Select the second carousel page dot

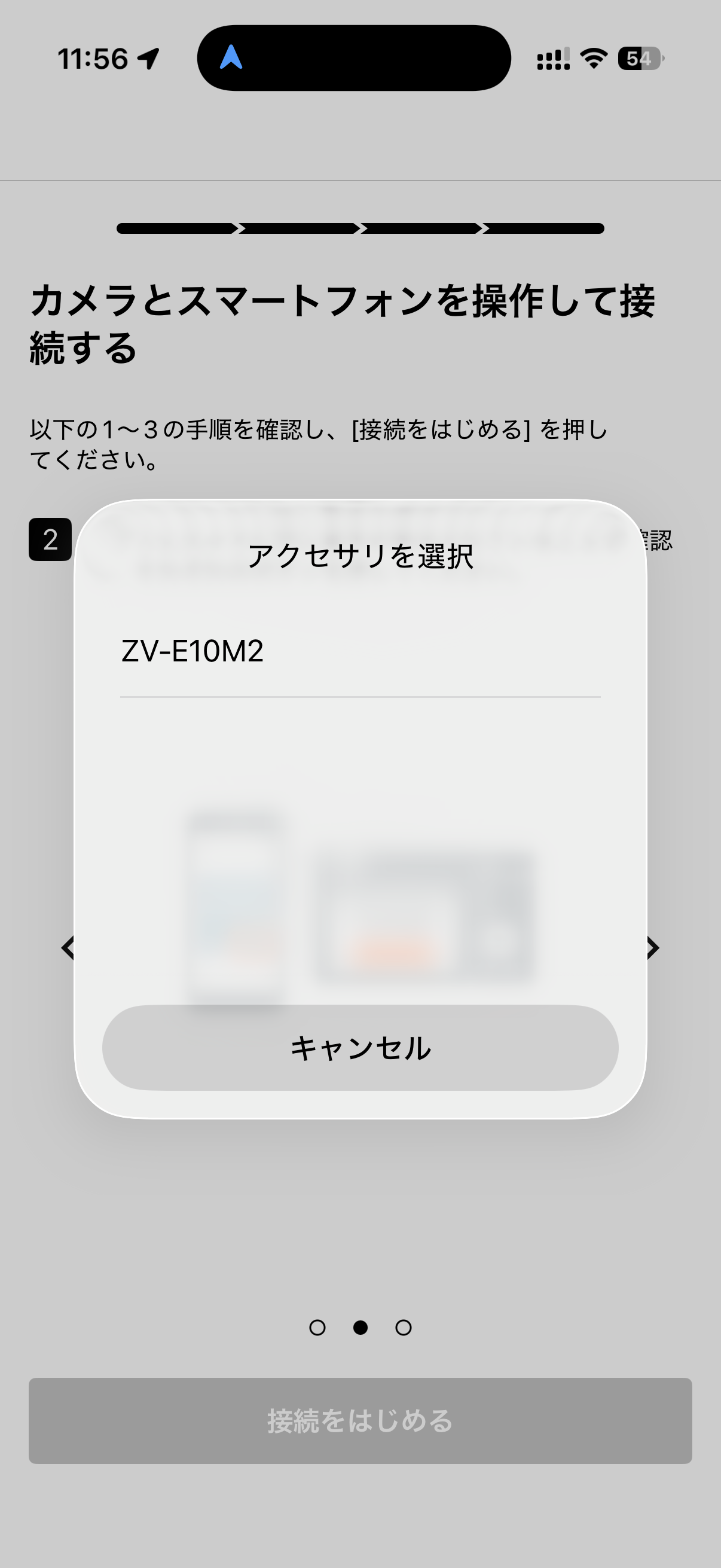click(360, 1328)
